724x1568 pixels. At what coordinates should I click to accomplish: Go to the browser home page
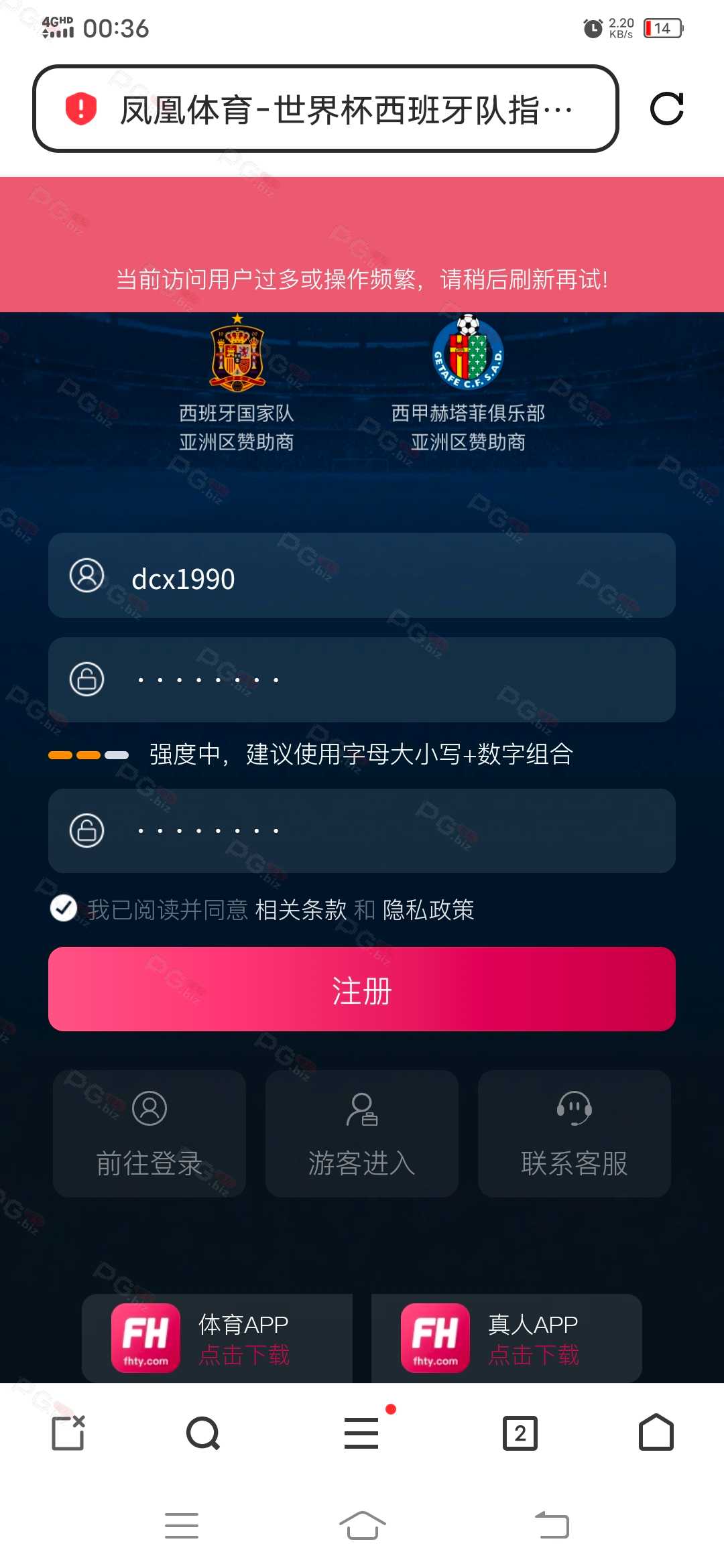click(656, 1433)
